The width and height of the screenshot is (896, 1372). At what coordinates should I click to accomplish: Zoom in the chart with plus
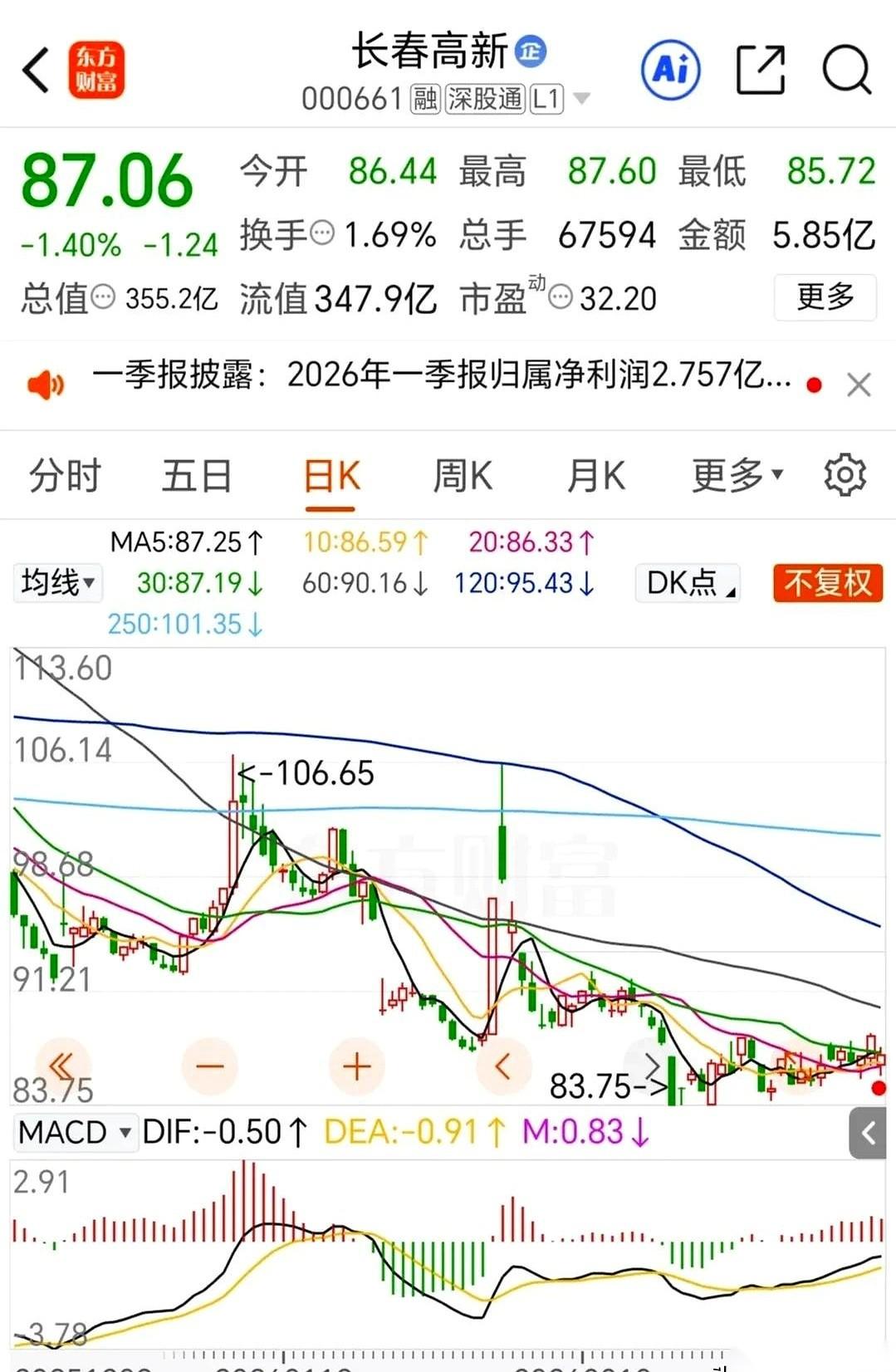click(x=357, y=1066)
